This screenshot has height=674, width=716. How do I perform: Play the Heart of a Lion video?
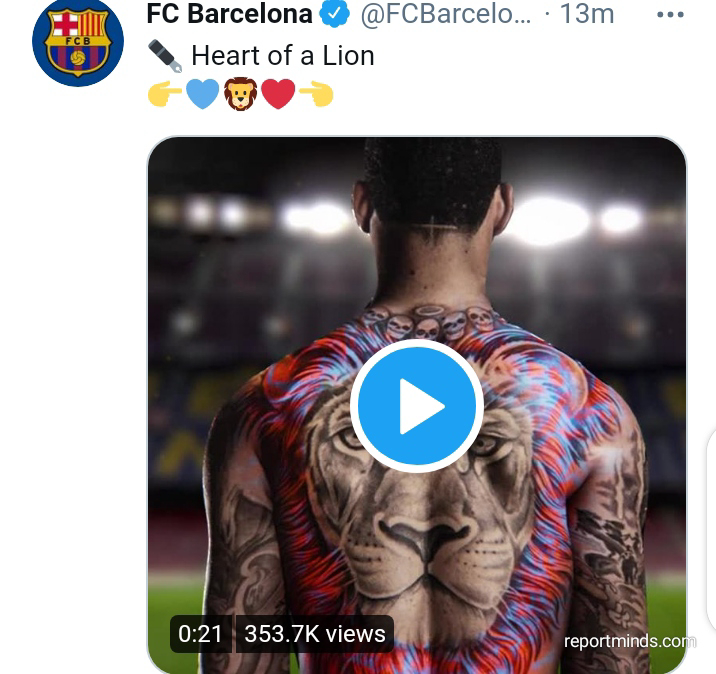416,405
